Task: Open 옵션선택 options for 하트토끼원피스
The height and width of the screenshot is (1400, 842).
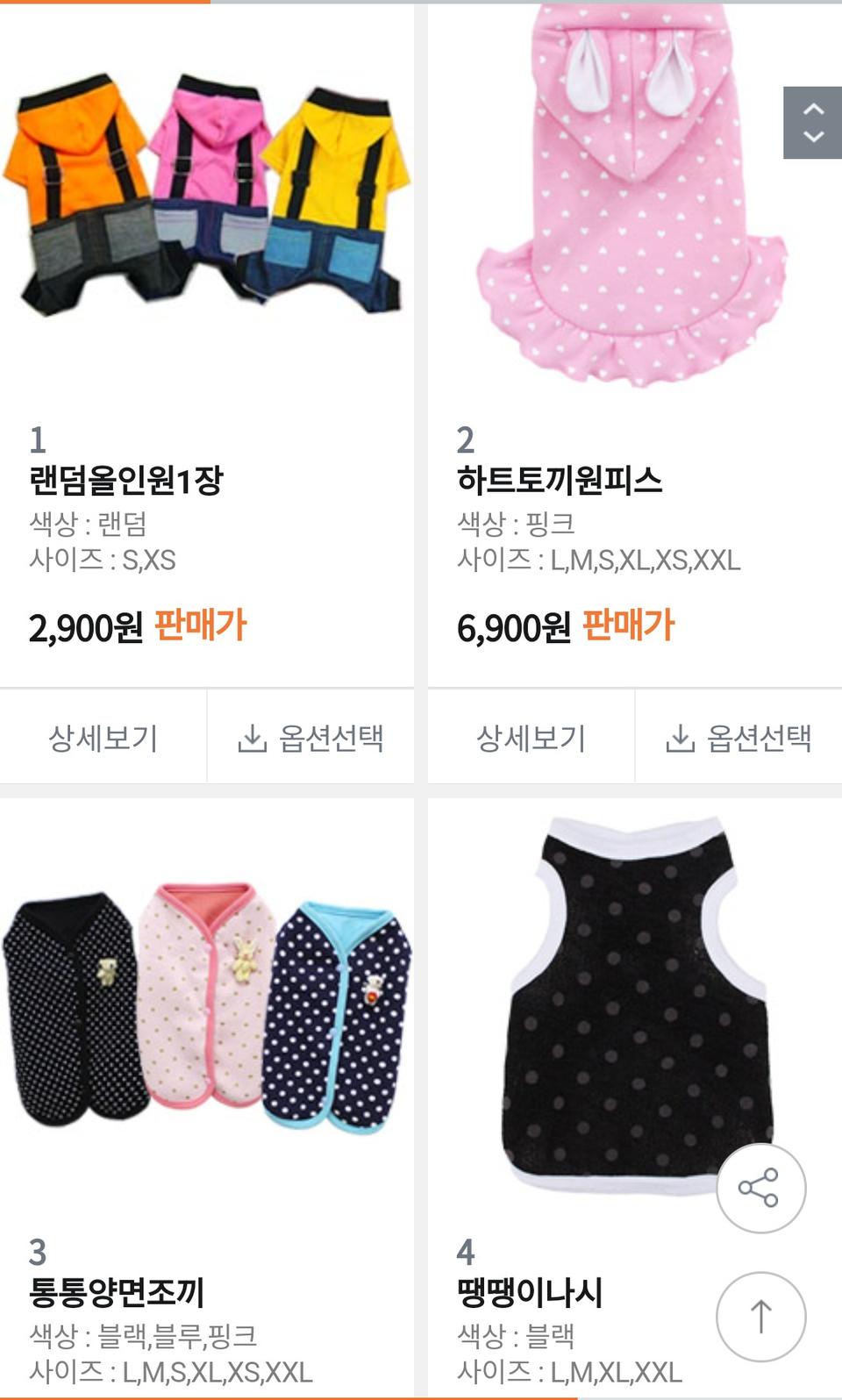Action: click(x=732, y=738)
